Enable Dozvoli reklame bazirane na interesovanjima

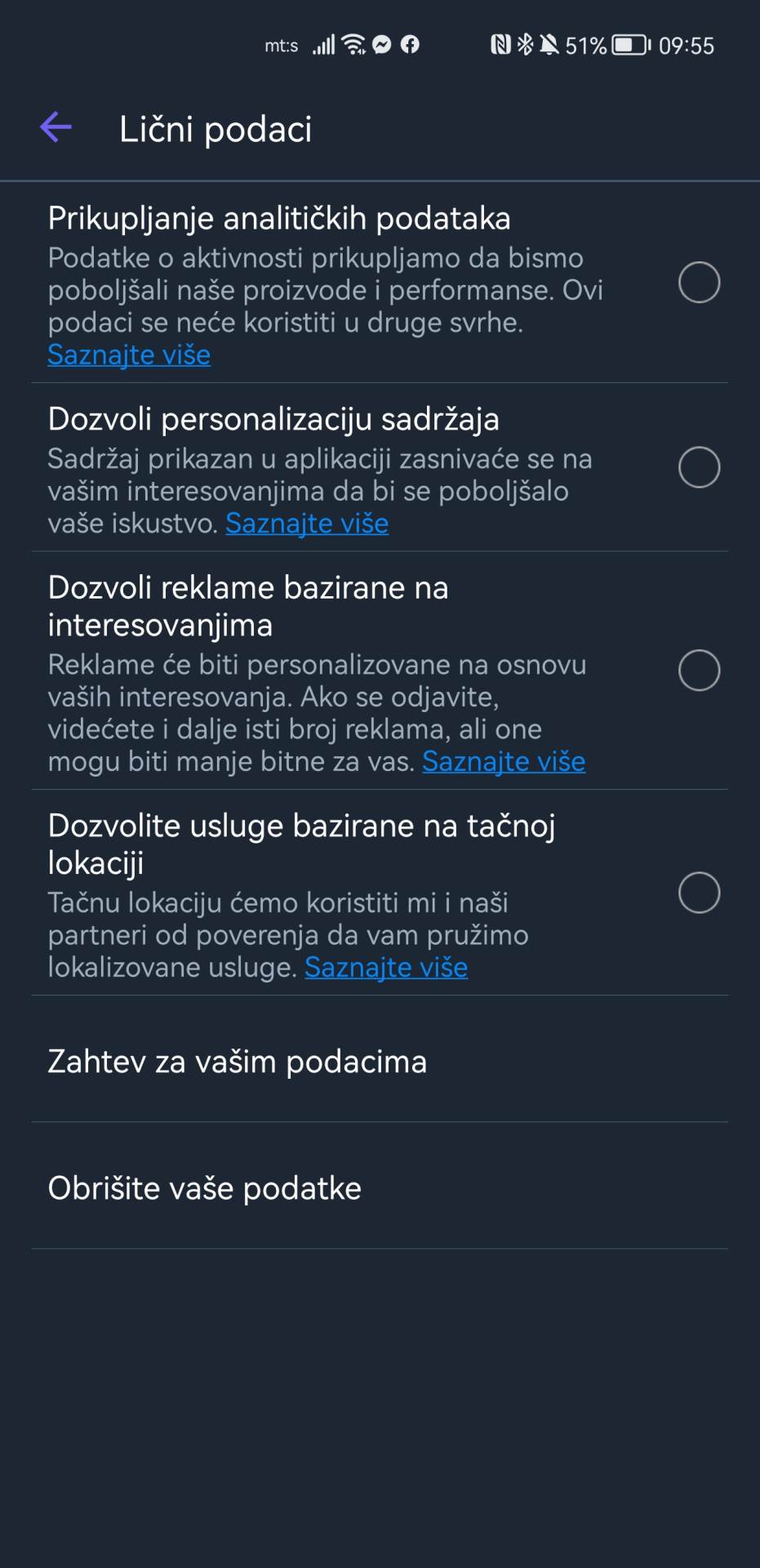pyautogui.click(x=700, y=670)
